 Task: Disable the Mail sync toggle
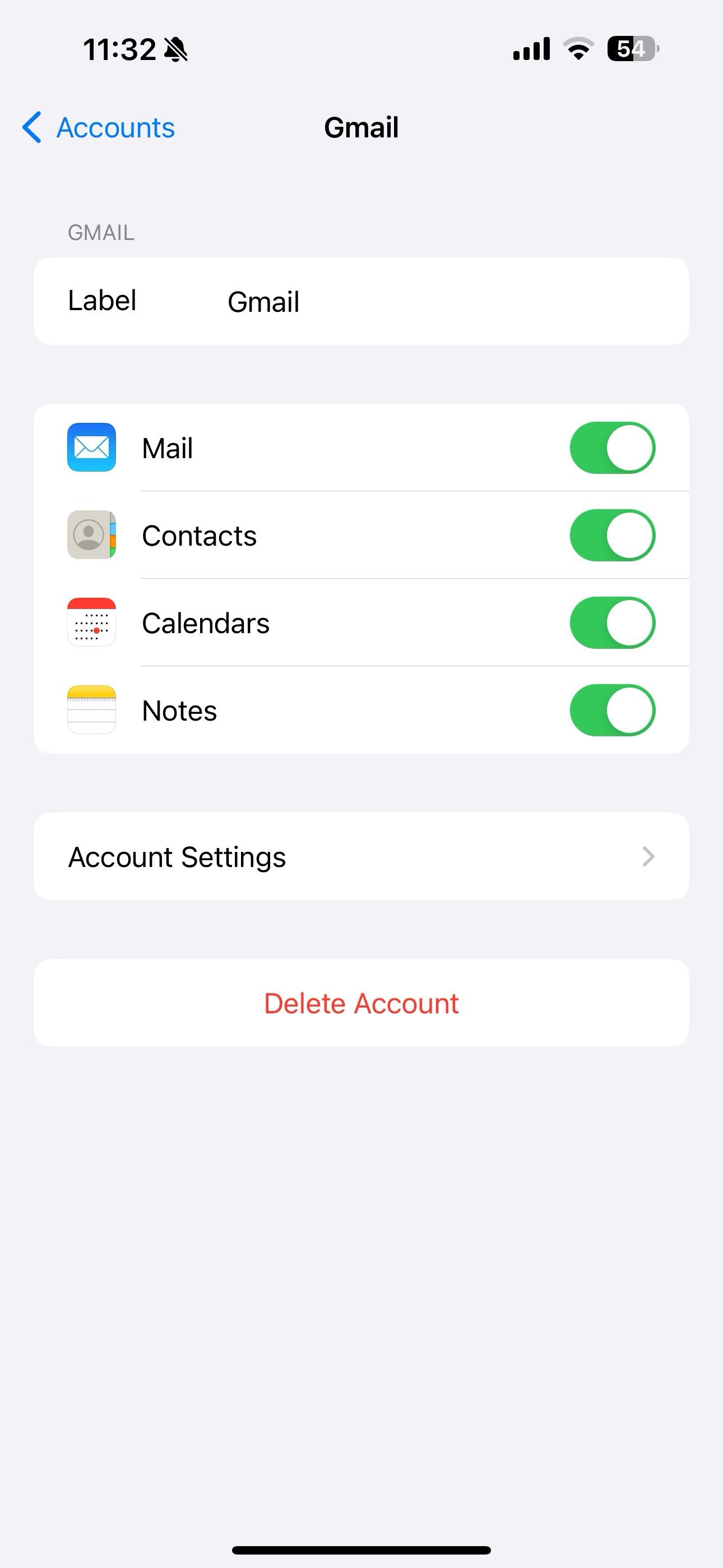coord(612,448)
